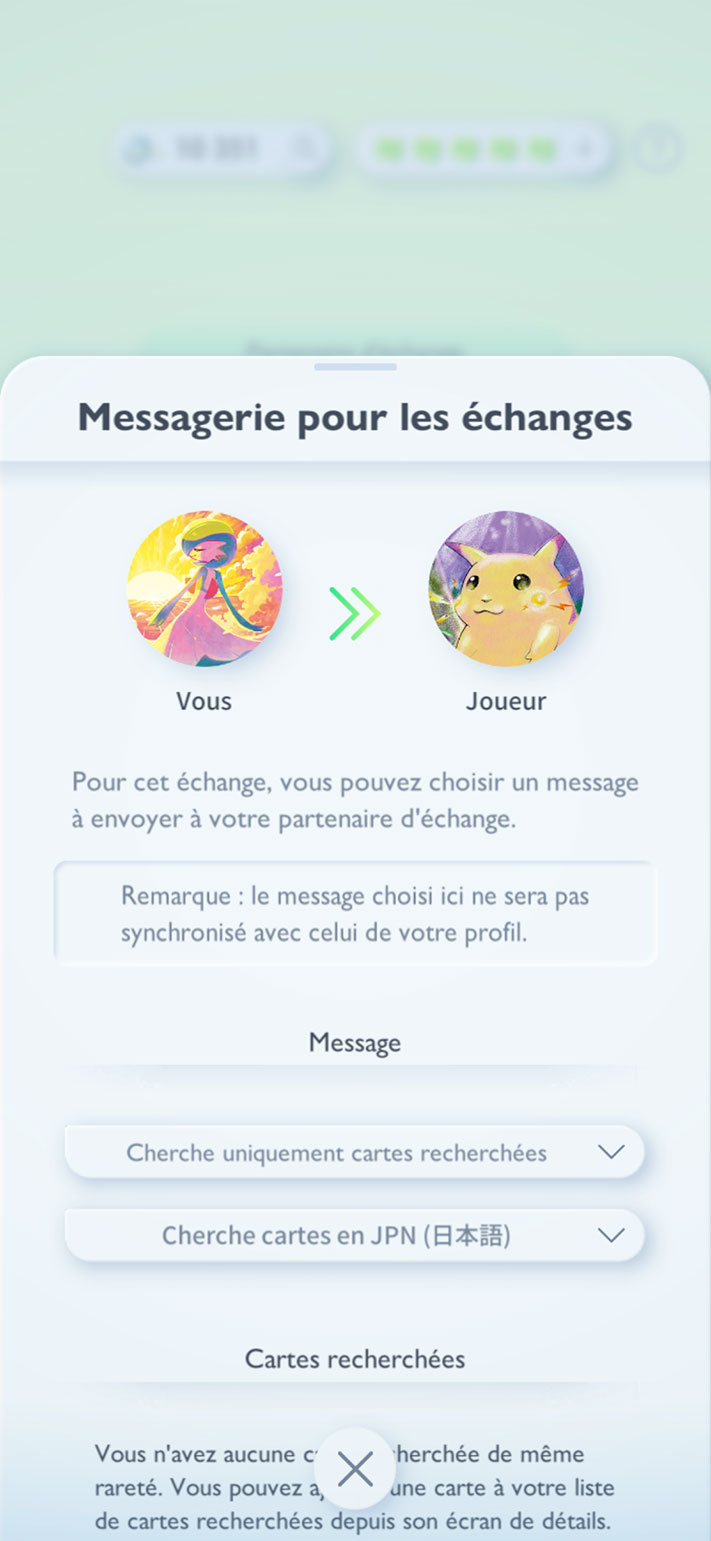Open the 'Cherche cartes en JPN' dropdown
The height and width of the screenshot is (1541, 711).
(x=355, y=1236)
